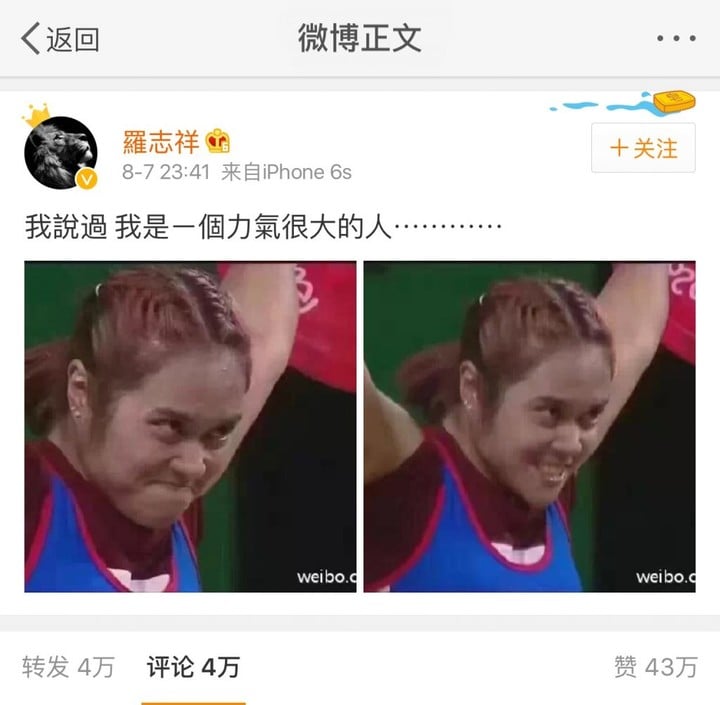Show the 赞 43万 likes list
720x705 pixels.
655,667
